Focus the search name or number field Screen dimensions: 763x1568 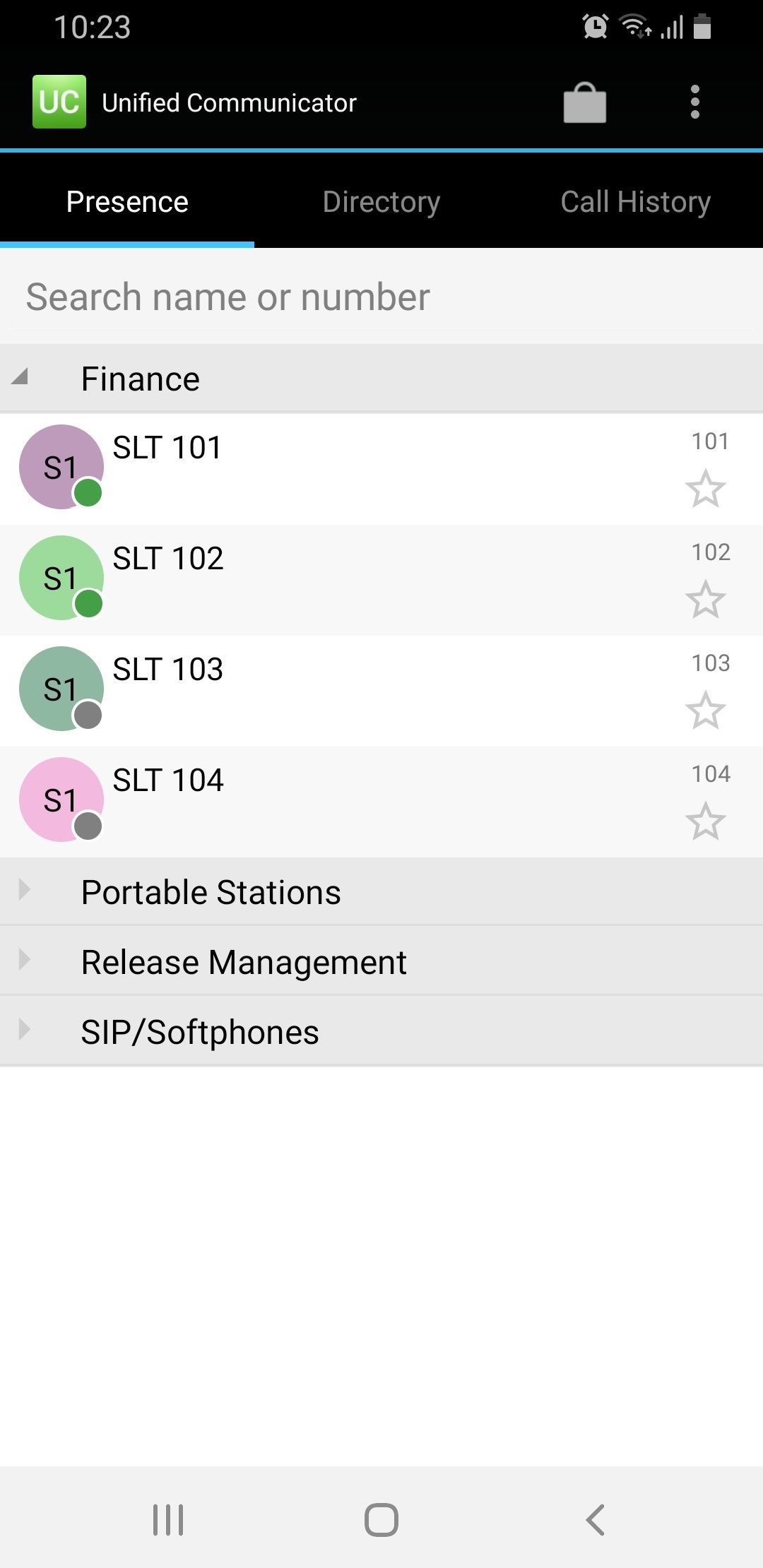(x=381, y=297)
